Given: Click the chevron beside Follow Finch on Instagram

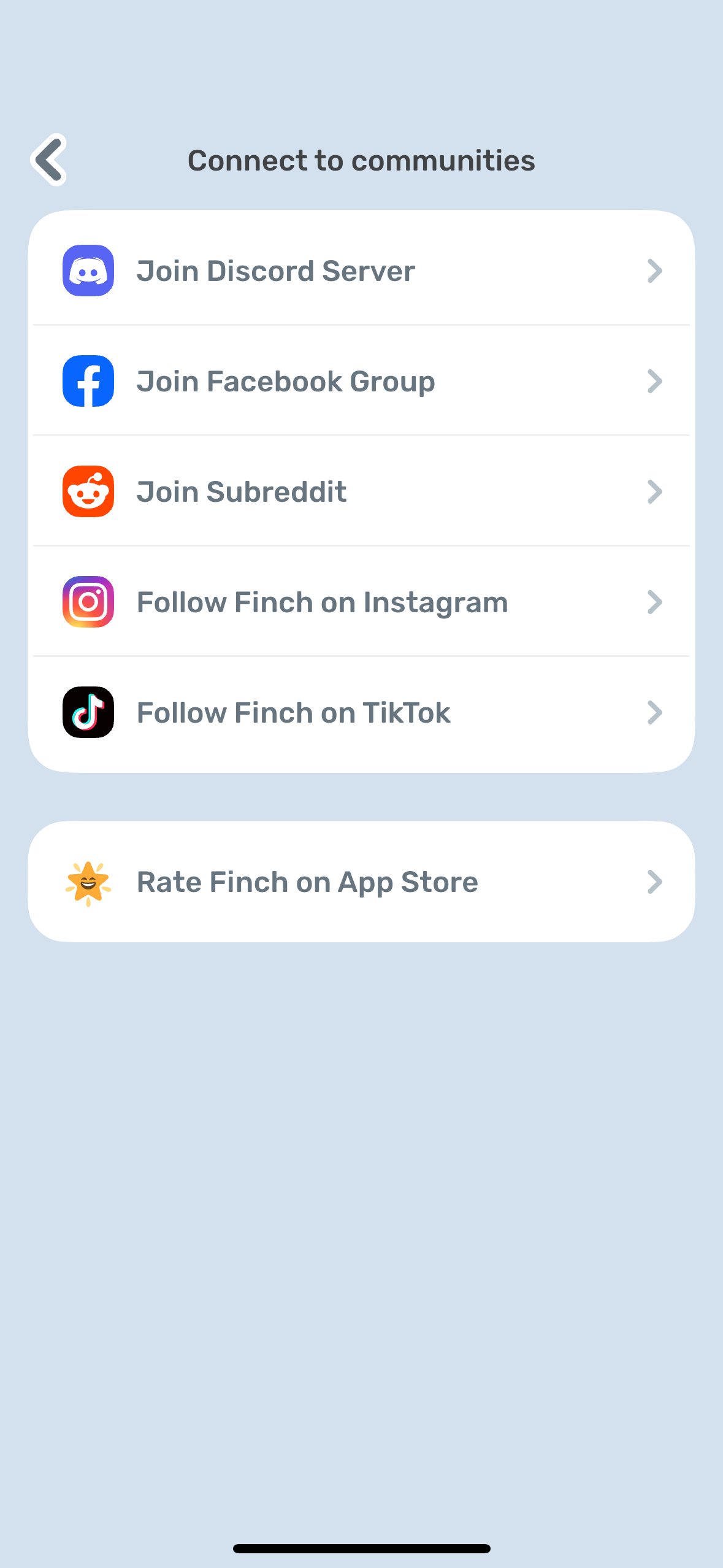Looking at the screenshot, I should [x=656, y=602].
